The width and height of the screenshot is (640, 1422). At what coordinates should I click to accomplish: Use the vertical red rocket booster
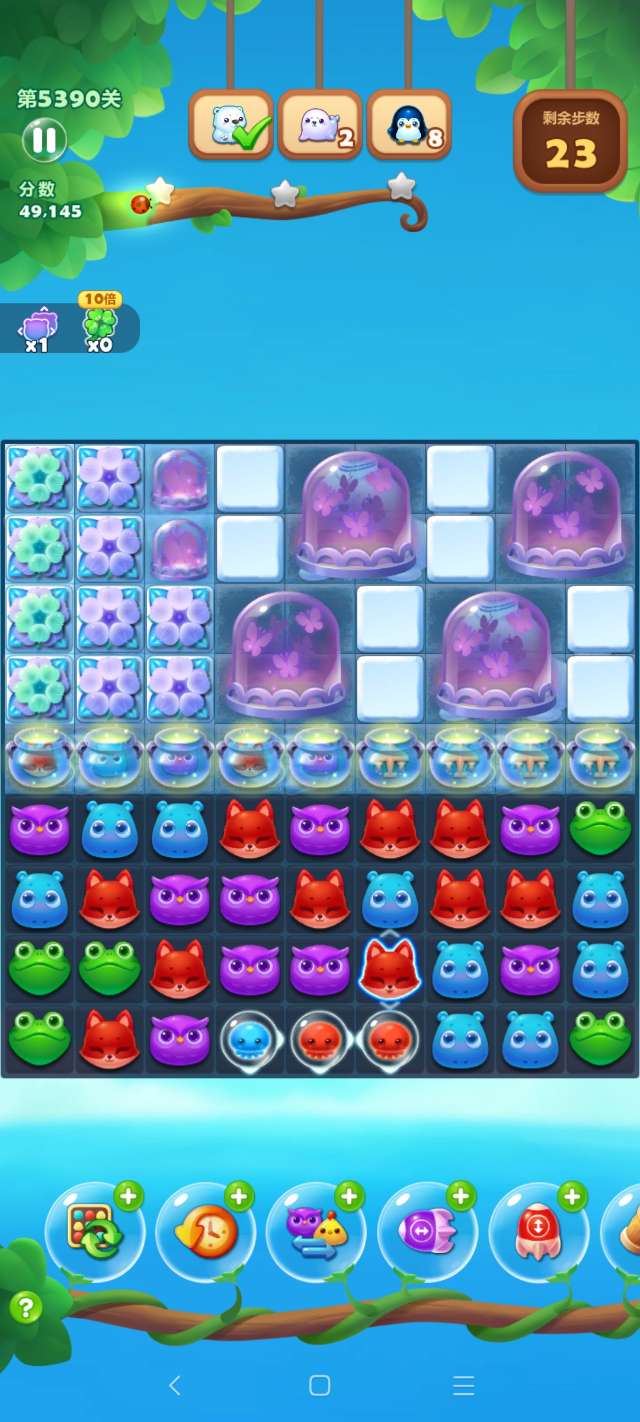click(538, 1232)
